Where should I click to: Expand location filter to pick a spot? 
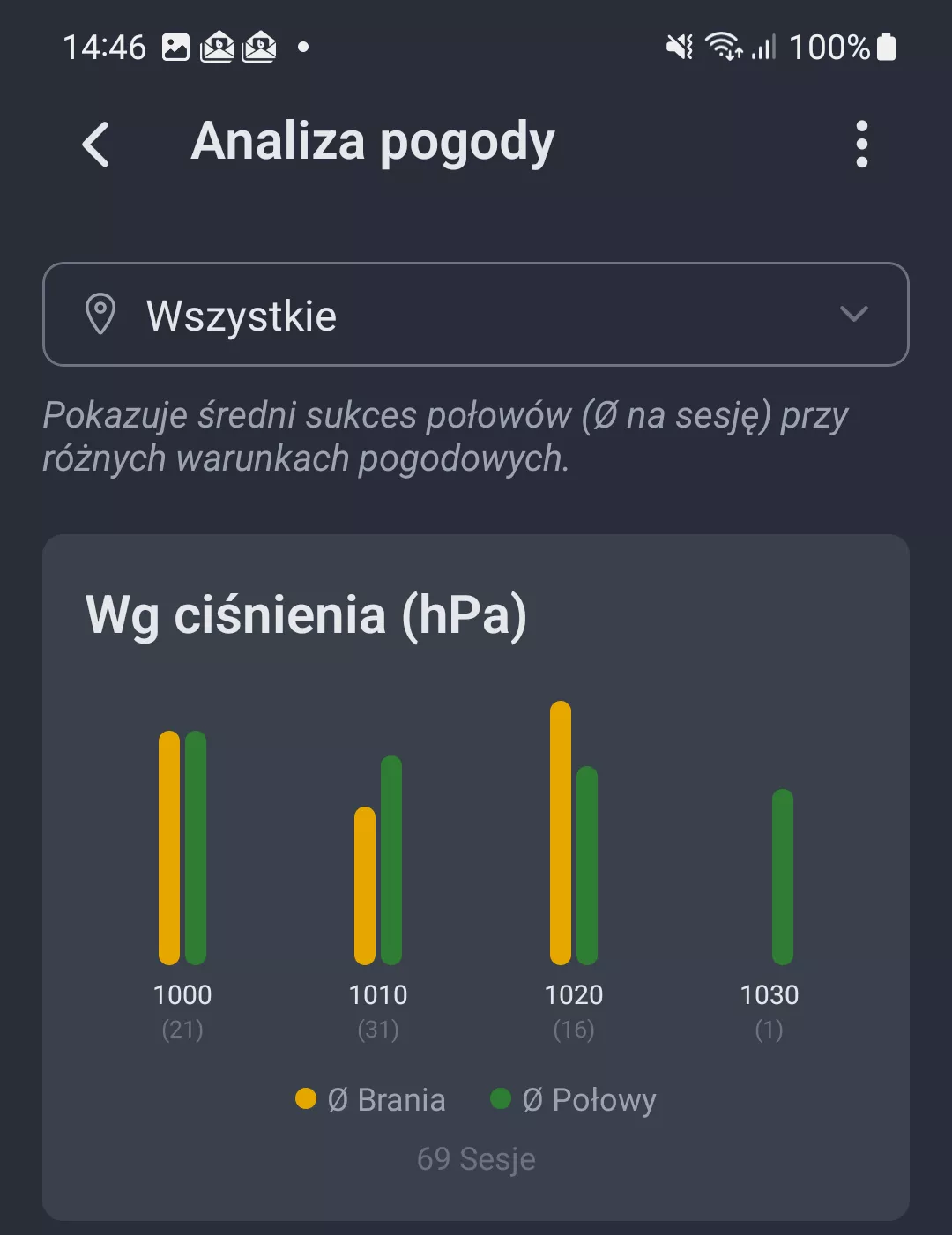click(x=476, y=315)
